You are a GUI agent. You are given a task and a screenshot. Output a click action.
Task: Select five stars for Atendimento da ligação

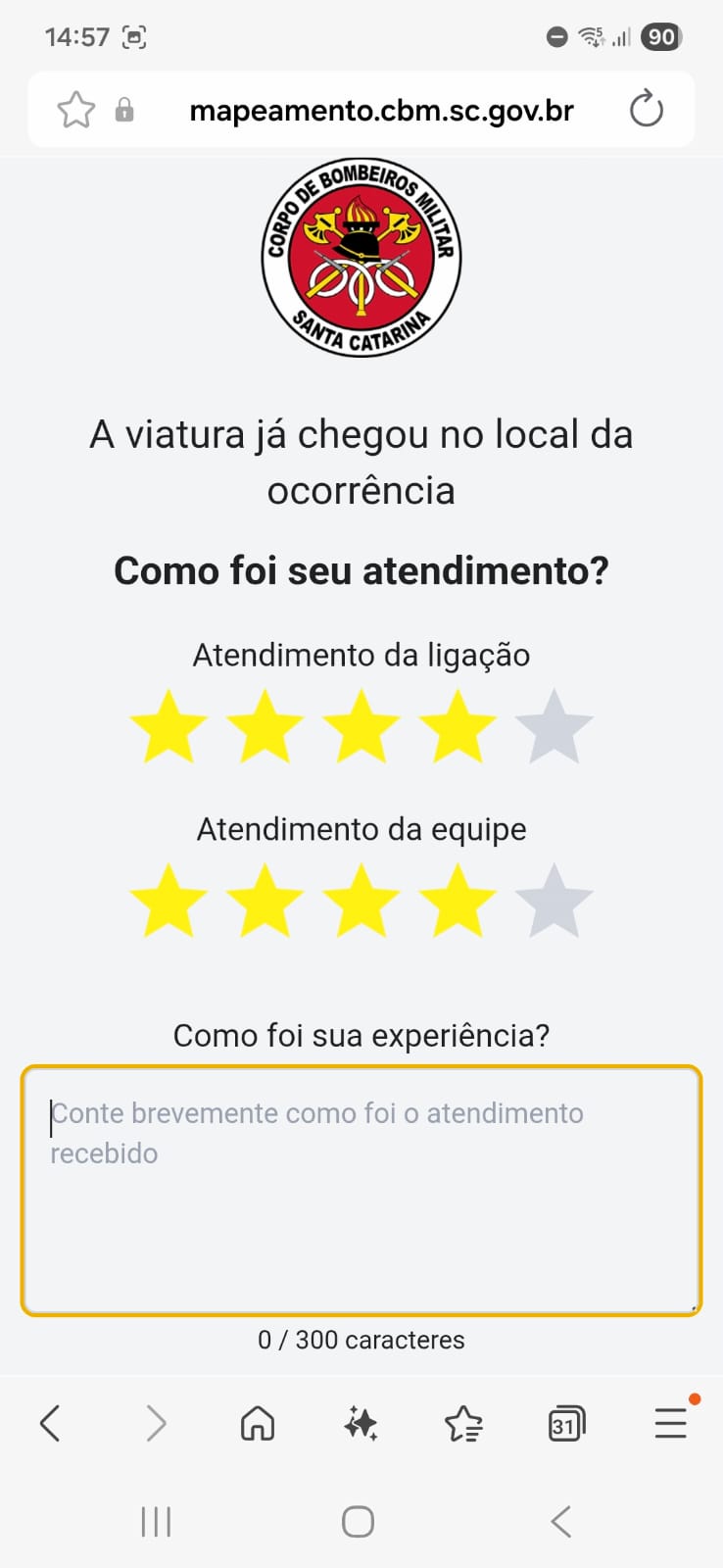pyautogui.click(x=554, y=727)
